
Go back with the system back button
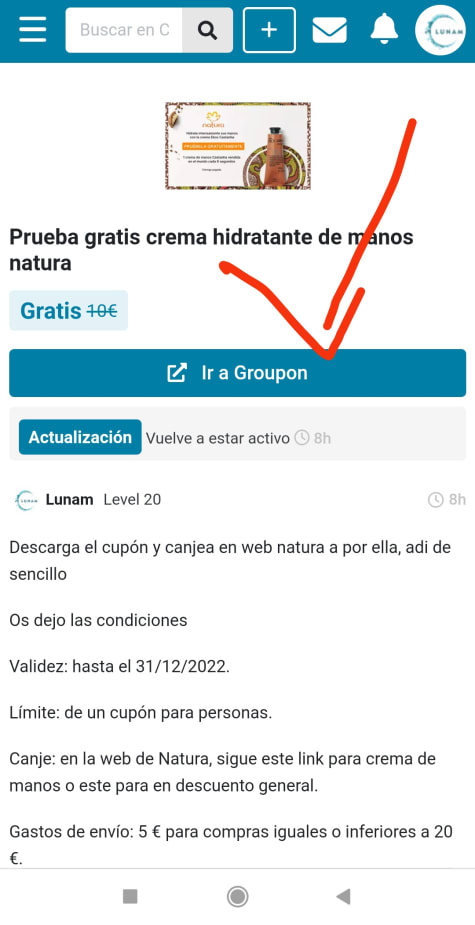click(343, 897)
